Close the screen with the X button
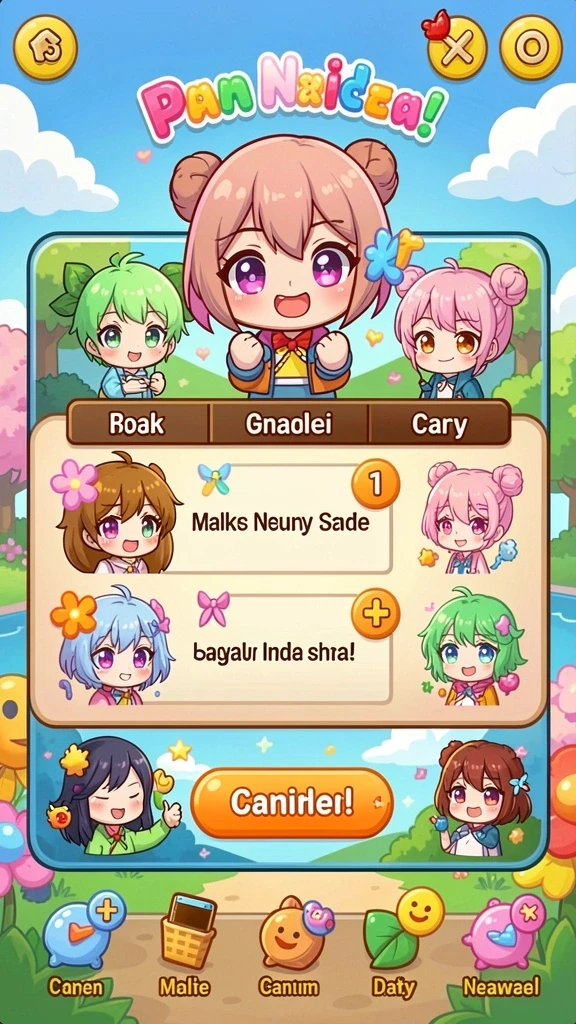 (x=457, y=48)
